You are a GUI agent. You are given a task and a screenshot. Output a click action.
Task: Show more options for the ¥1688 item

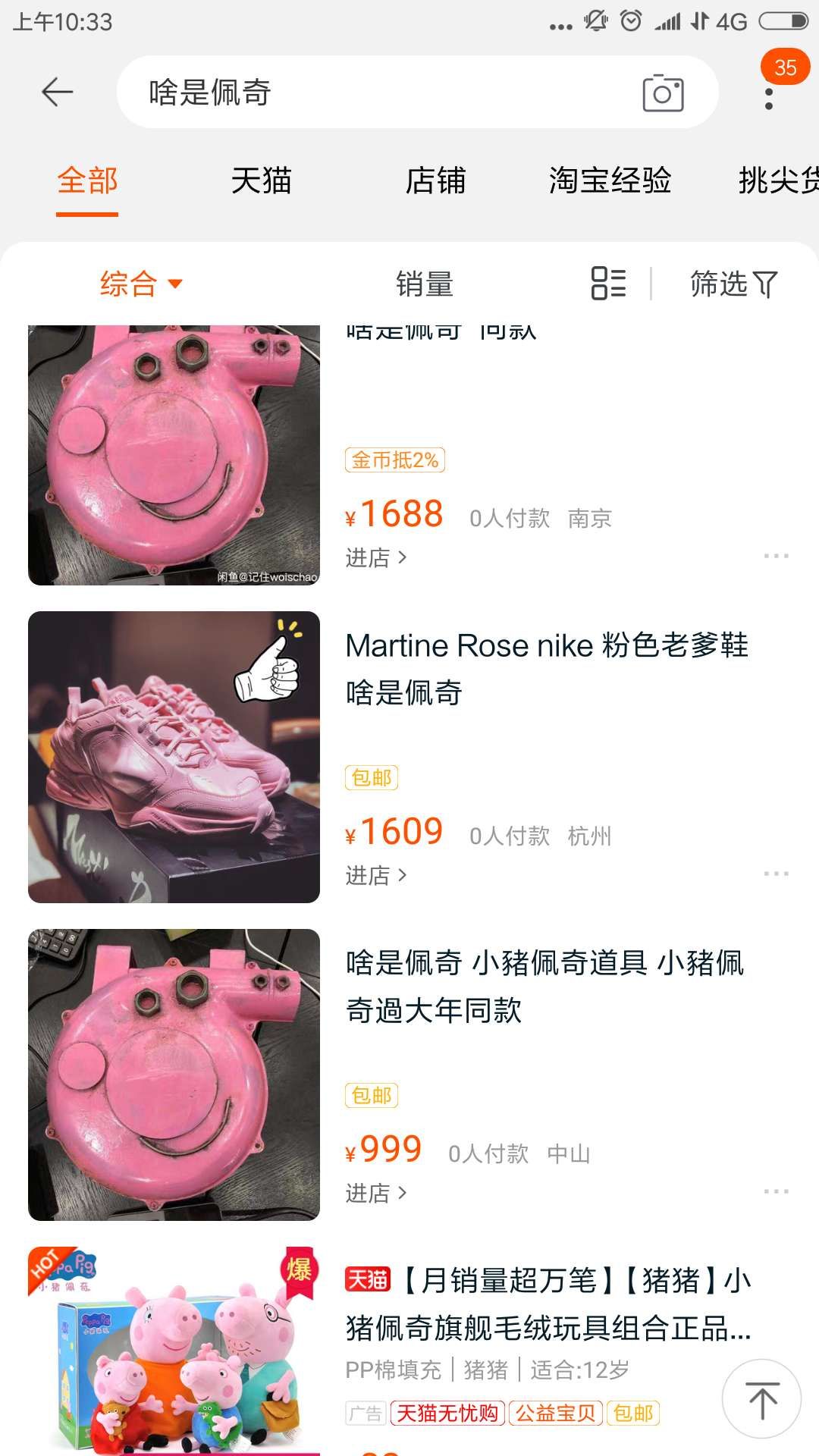(776, 557)
